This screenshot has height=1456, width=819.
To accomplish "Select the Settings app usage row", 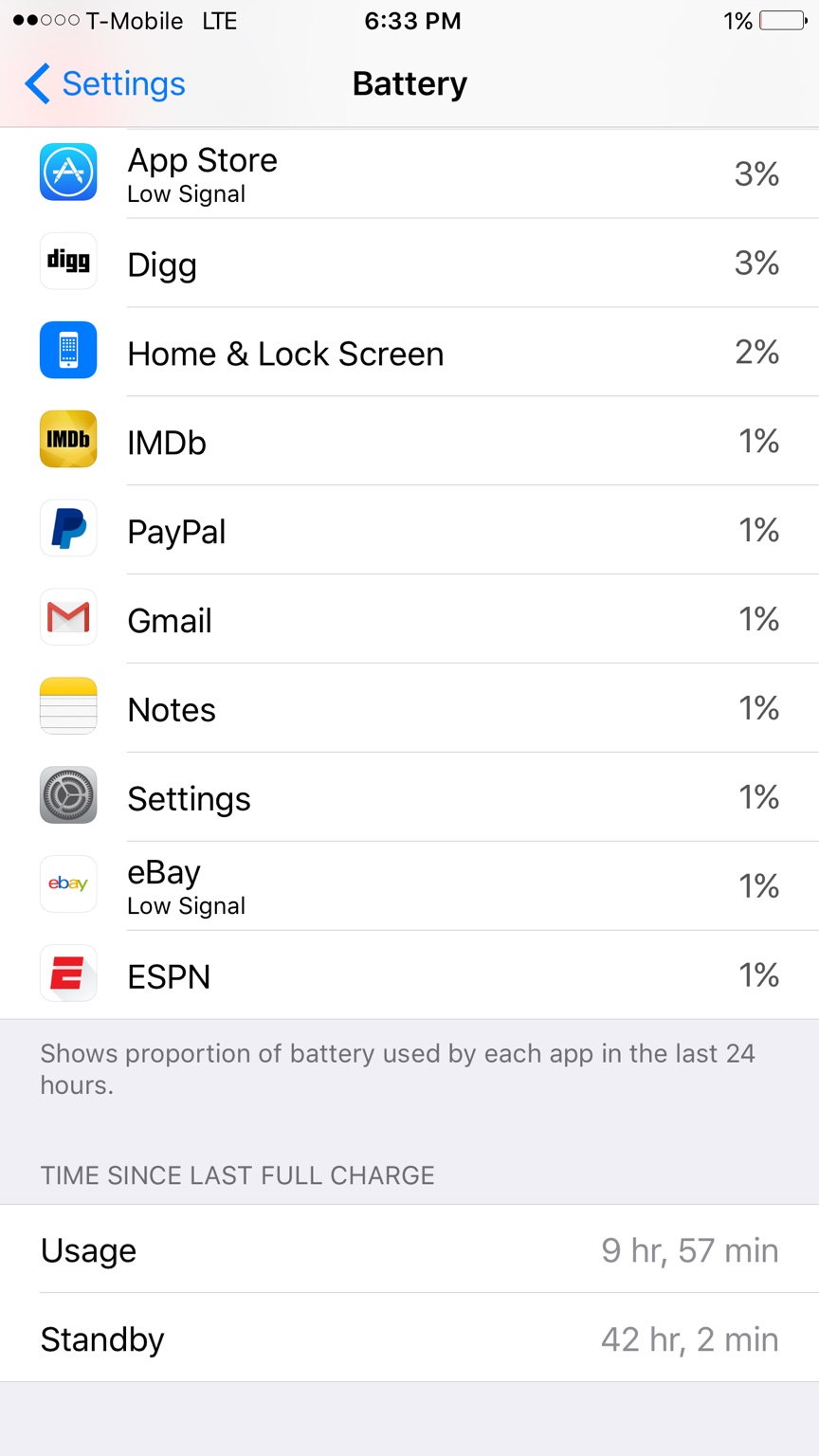I will click(409, 797).
